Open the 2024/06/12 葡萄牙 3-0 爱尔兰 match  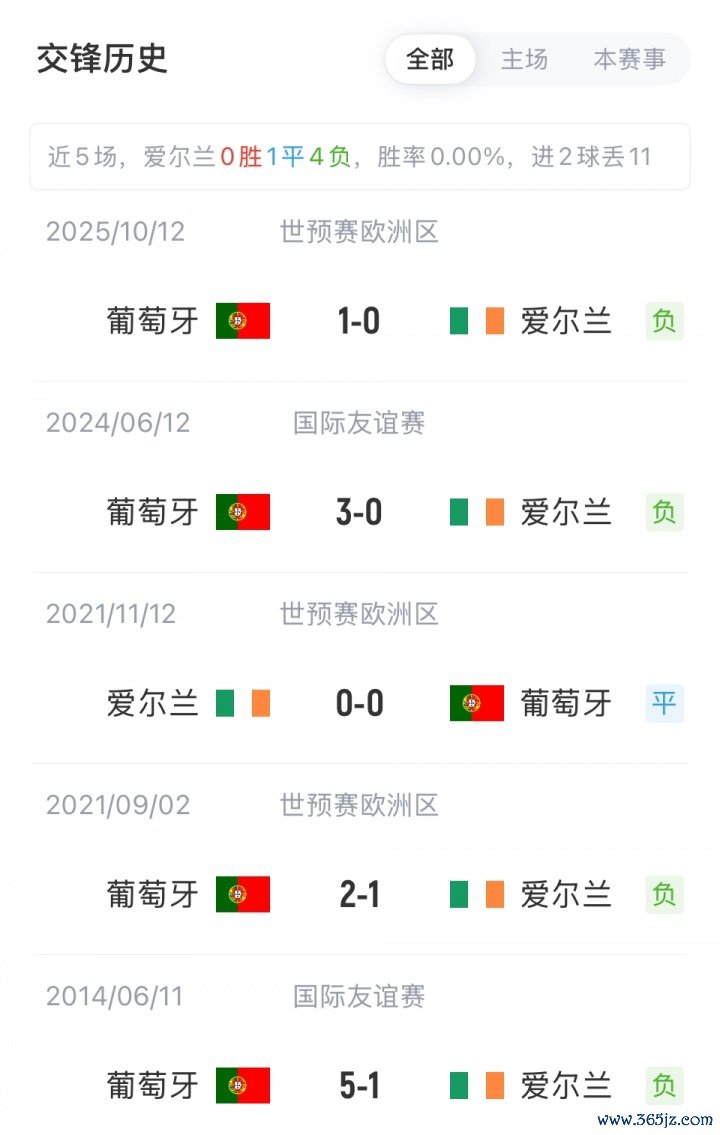[359, 512]
